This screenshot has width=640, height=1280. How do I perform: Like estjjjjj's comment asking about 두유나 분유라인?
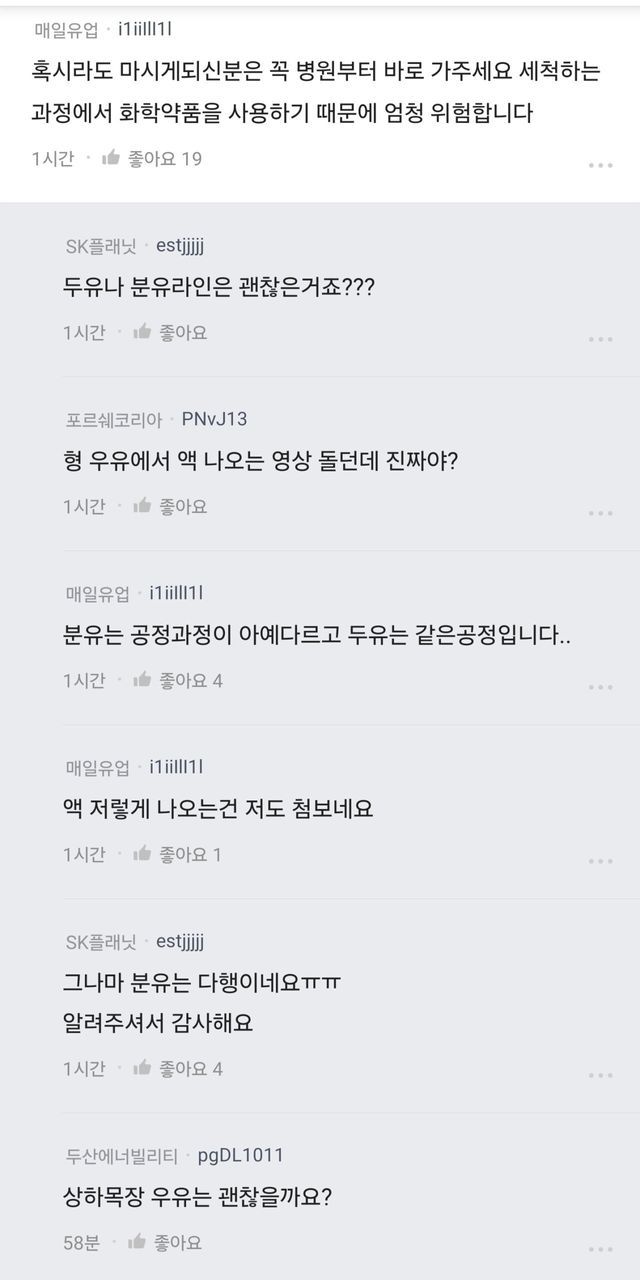click(x=170, y=332)
